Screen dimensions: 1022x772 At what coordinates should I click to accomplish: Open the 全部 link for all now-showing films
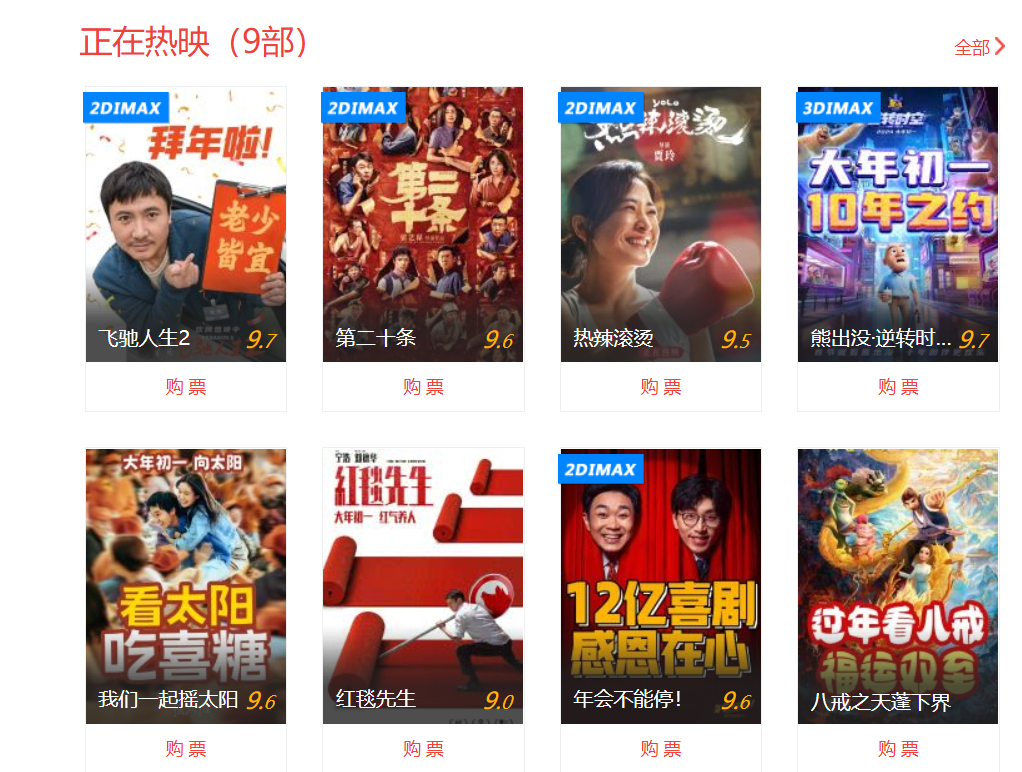[x=979, y=47]
